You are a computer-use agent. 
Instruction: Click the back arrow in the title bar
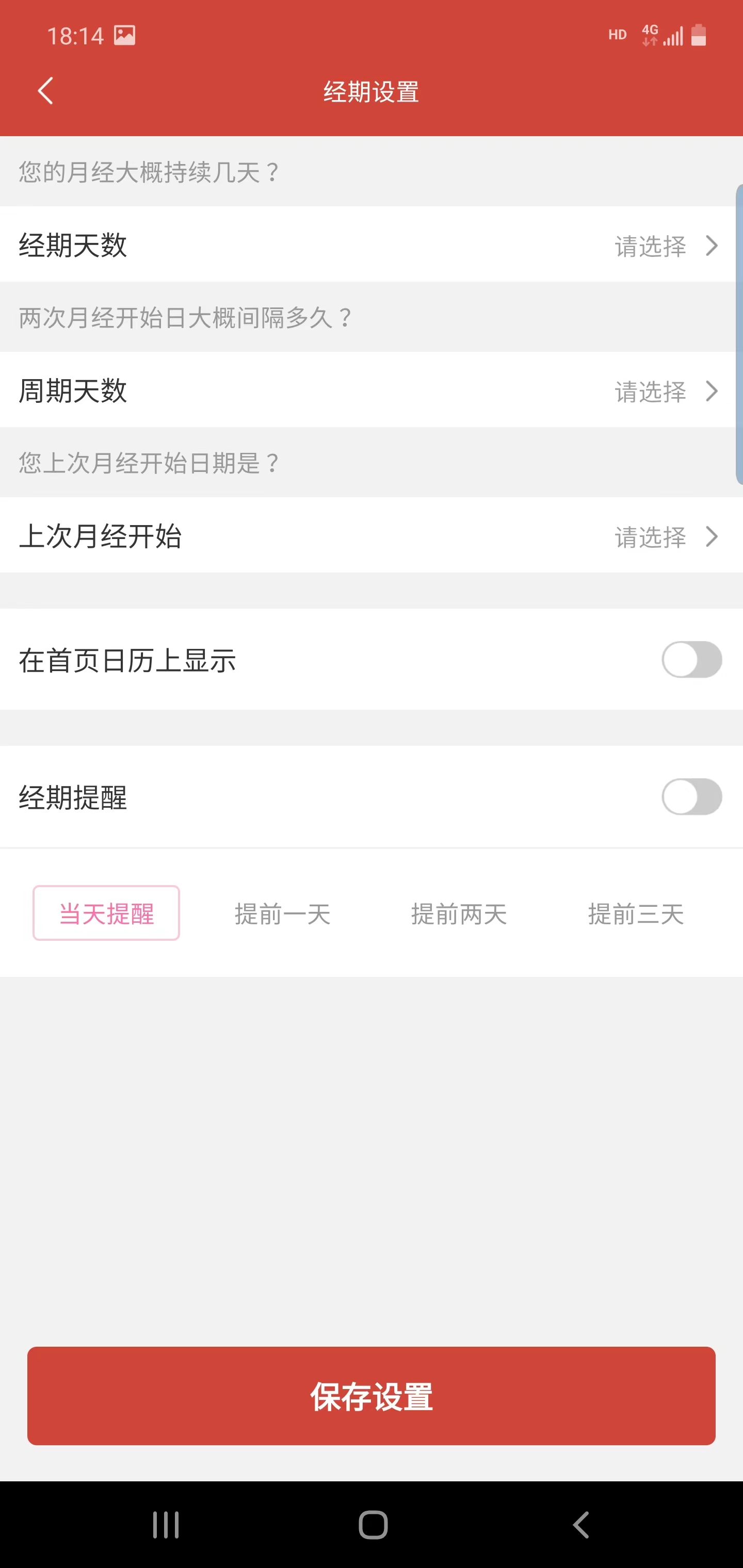(x=44, y=91)
